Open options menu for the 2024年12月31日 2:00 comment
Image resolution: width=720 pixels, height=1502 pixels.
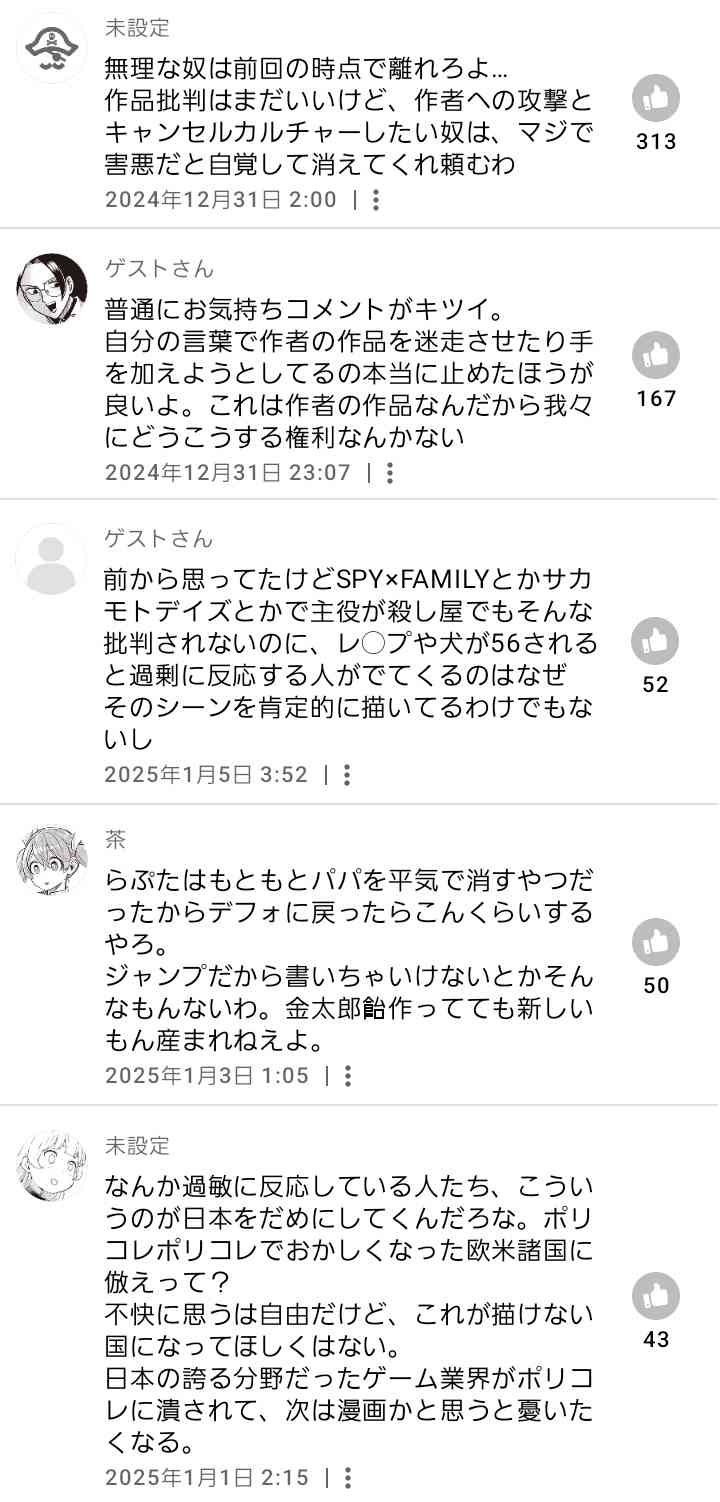(375, 200)
